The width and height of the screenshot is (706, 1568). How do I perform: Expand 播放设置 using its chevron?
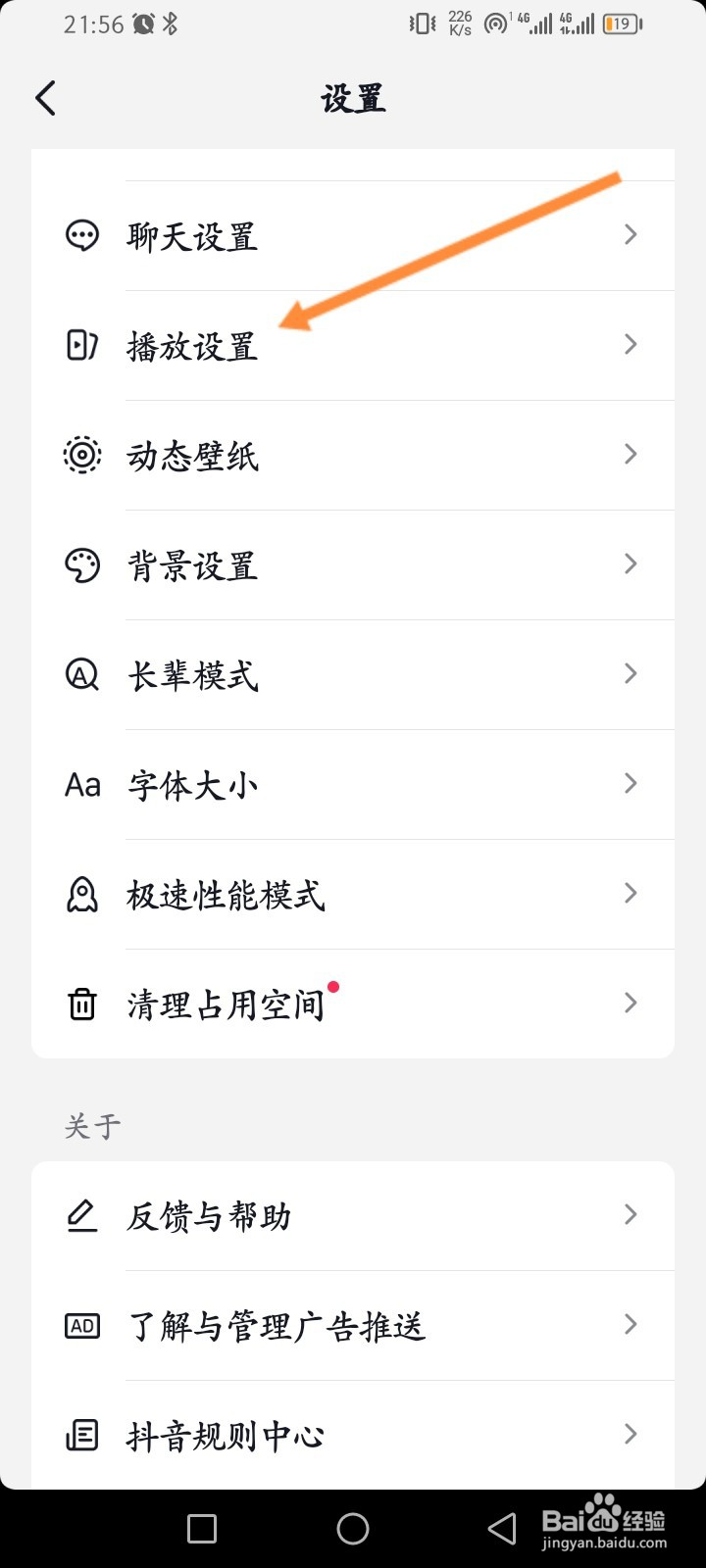coord(630,345)
